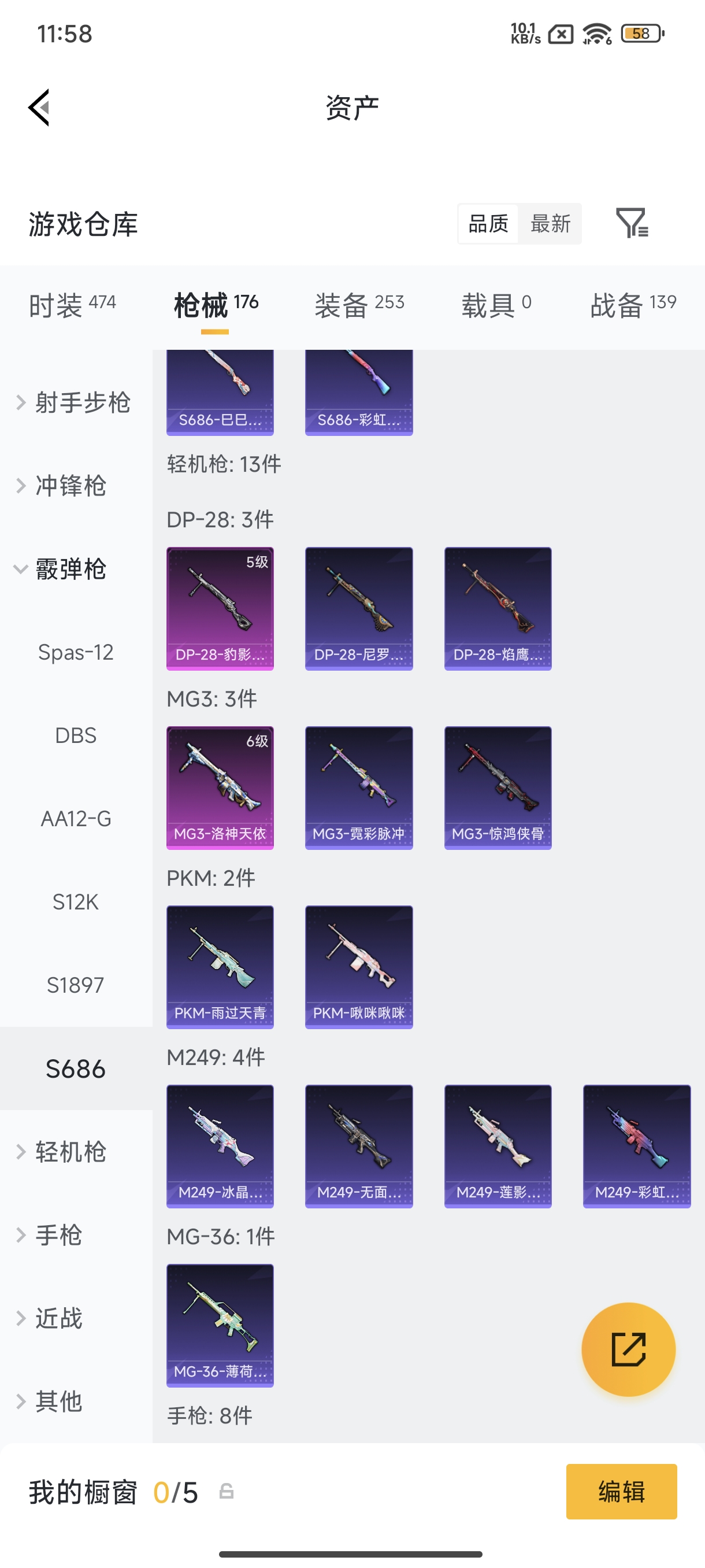Image resolution: width=705 pixels, height=1568 pixels.
Task: Go back from the 资产 page
Action: tap(39, 108)
